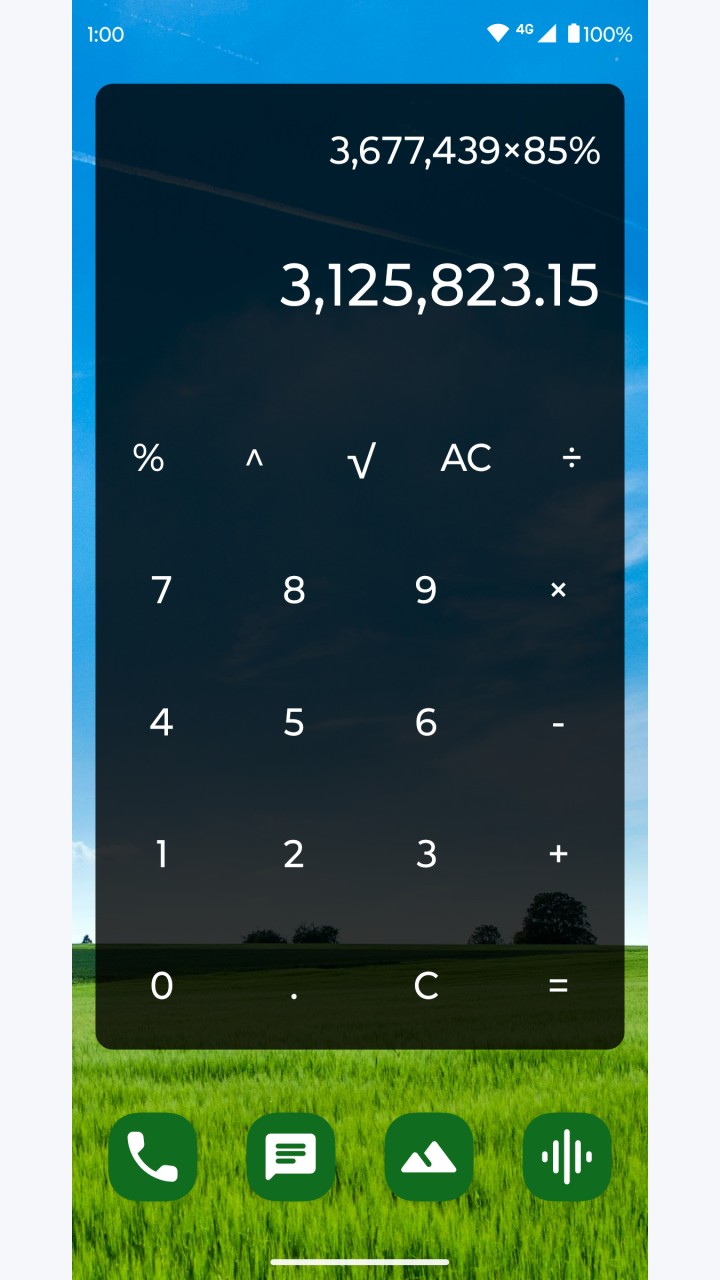The height and width of the screenshot is (1280, 720).
Task: Delete the last entry with the C key
Action: click(426, 986)
